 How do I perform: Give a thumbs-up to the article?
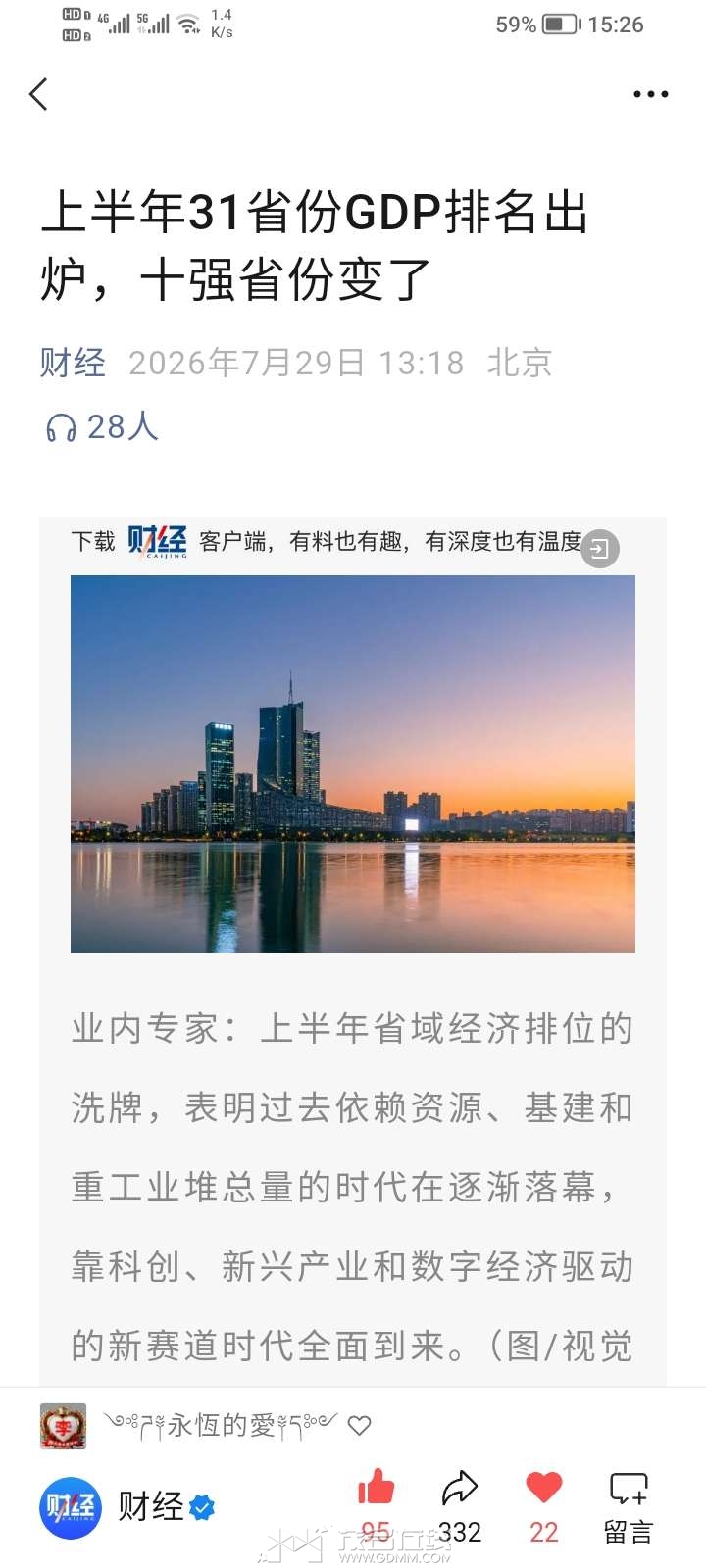point(377,1490)
